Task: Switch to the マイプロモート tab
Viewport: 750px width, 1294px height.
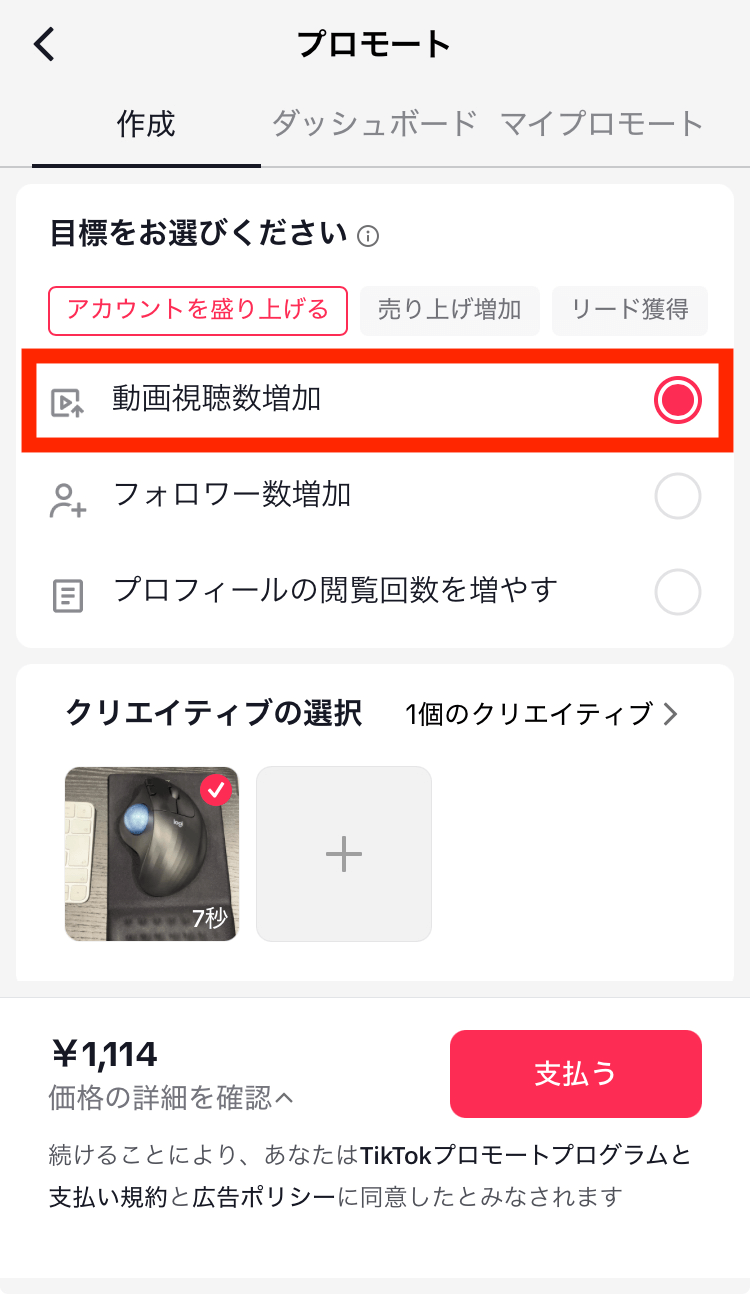Action: (x=602, y=124)
